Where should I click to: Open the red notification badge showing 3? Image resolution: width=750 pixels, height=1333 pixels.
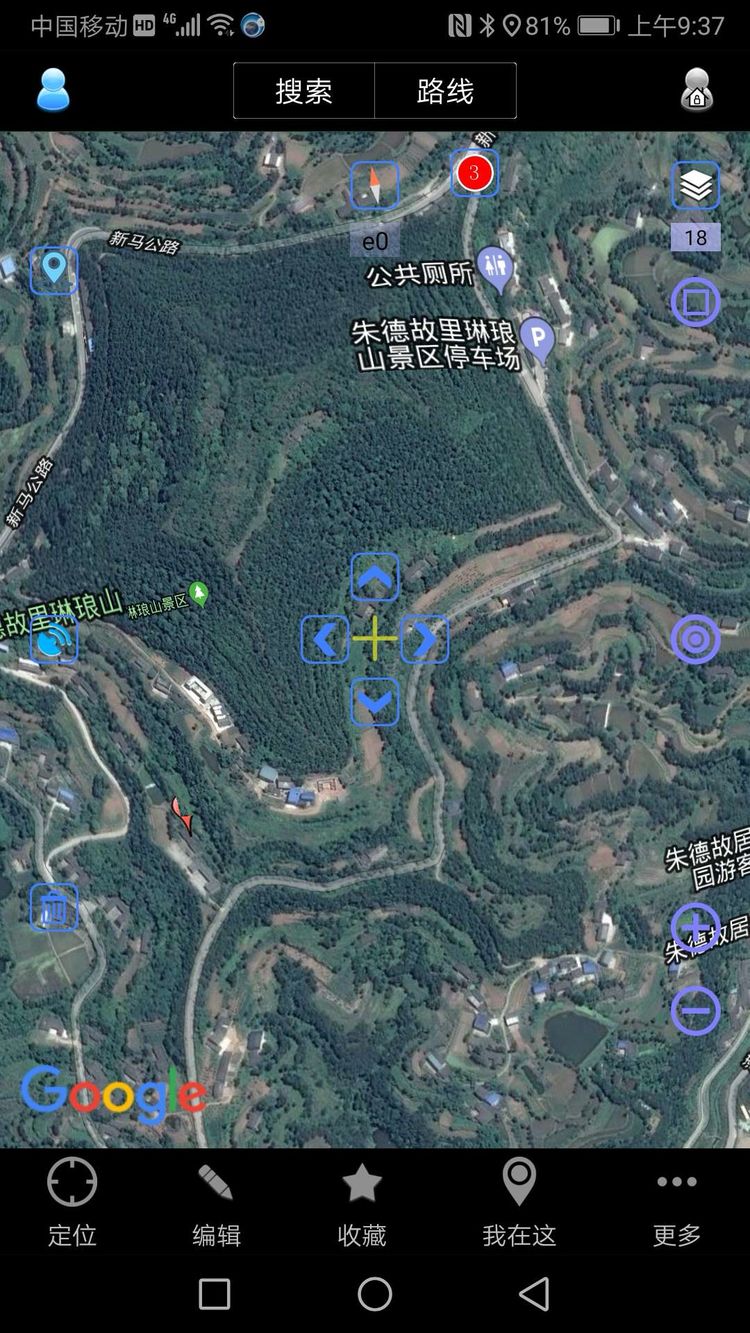tap(474, 173)
